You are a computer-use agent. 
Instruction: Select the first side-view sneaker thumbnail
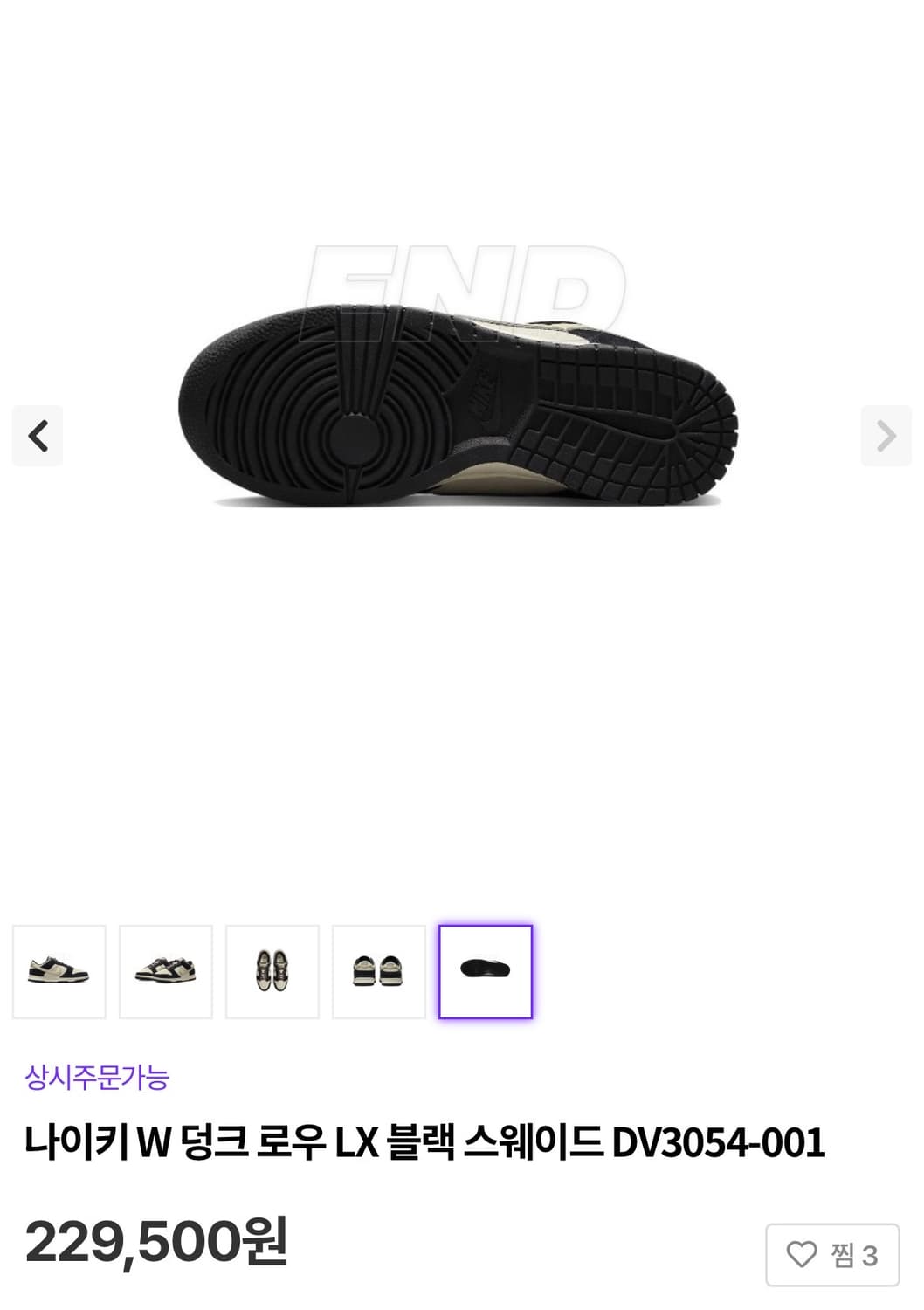[59, 971]
